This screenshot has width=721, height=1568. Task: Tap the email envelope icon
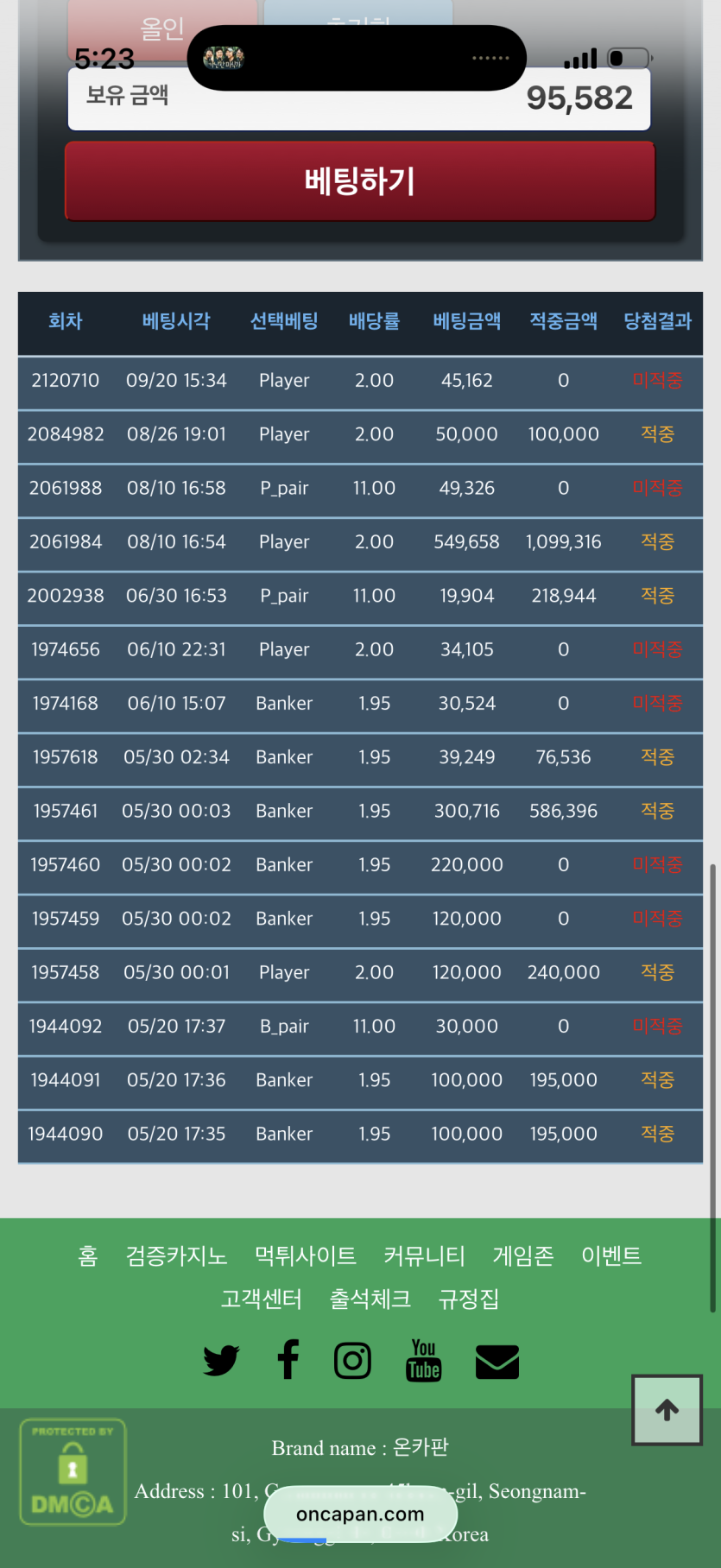point(497,1362)
